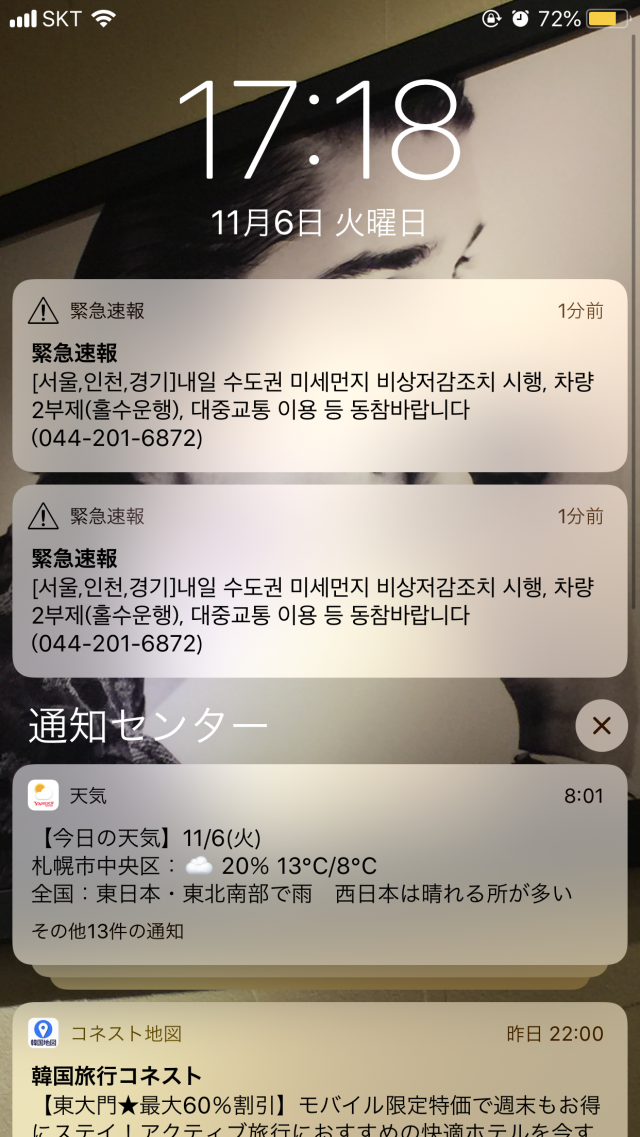Open the first 緊急速報 emergency alert notification
The image size is (640, 1137).
tap(319, 375)
